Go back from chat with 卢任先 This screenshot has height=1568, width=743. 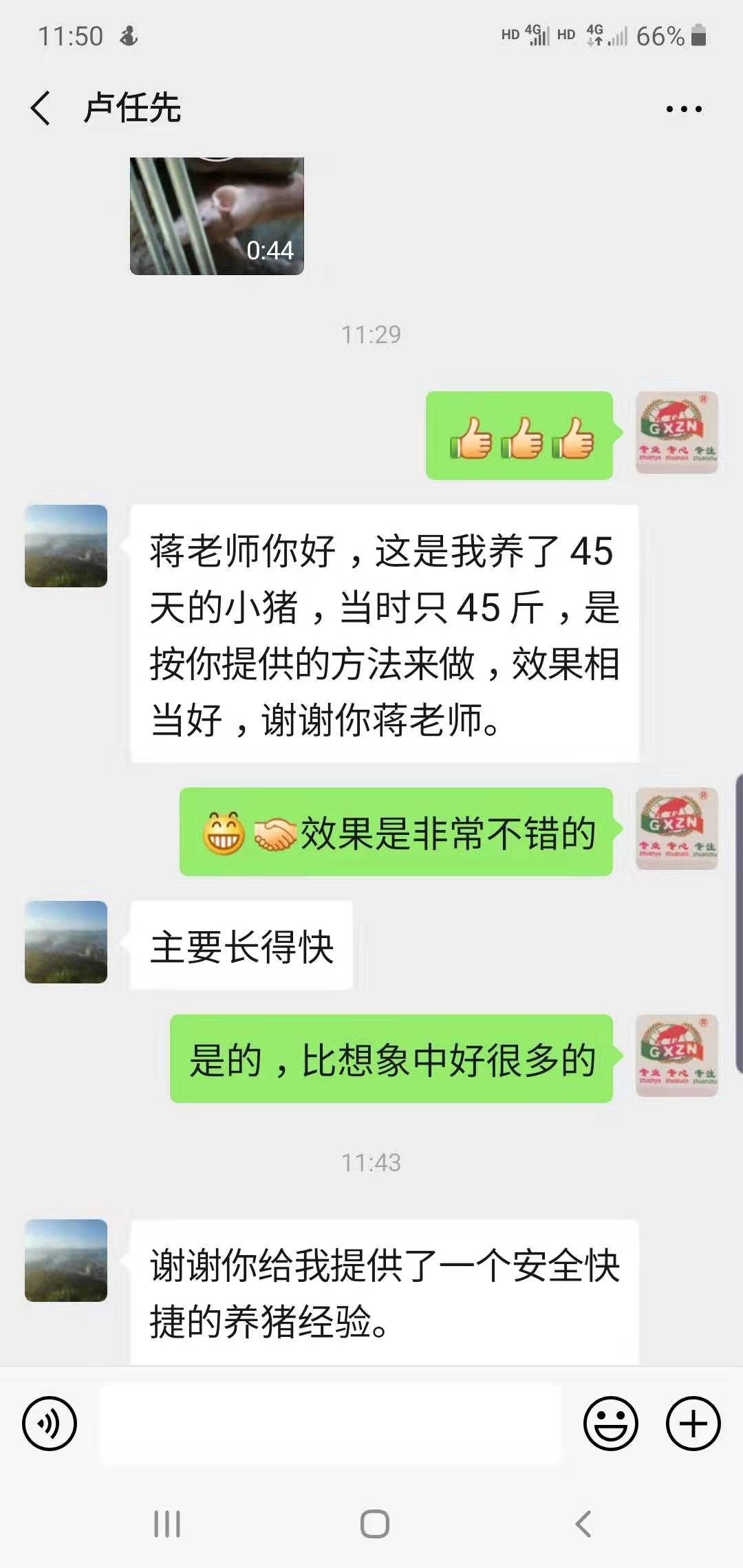tap(41, 109)
